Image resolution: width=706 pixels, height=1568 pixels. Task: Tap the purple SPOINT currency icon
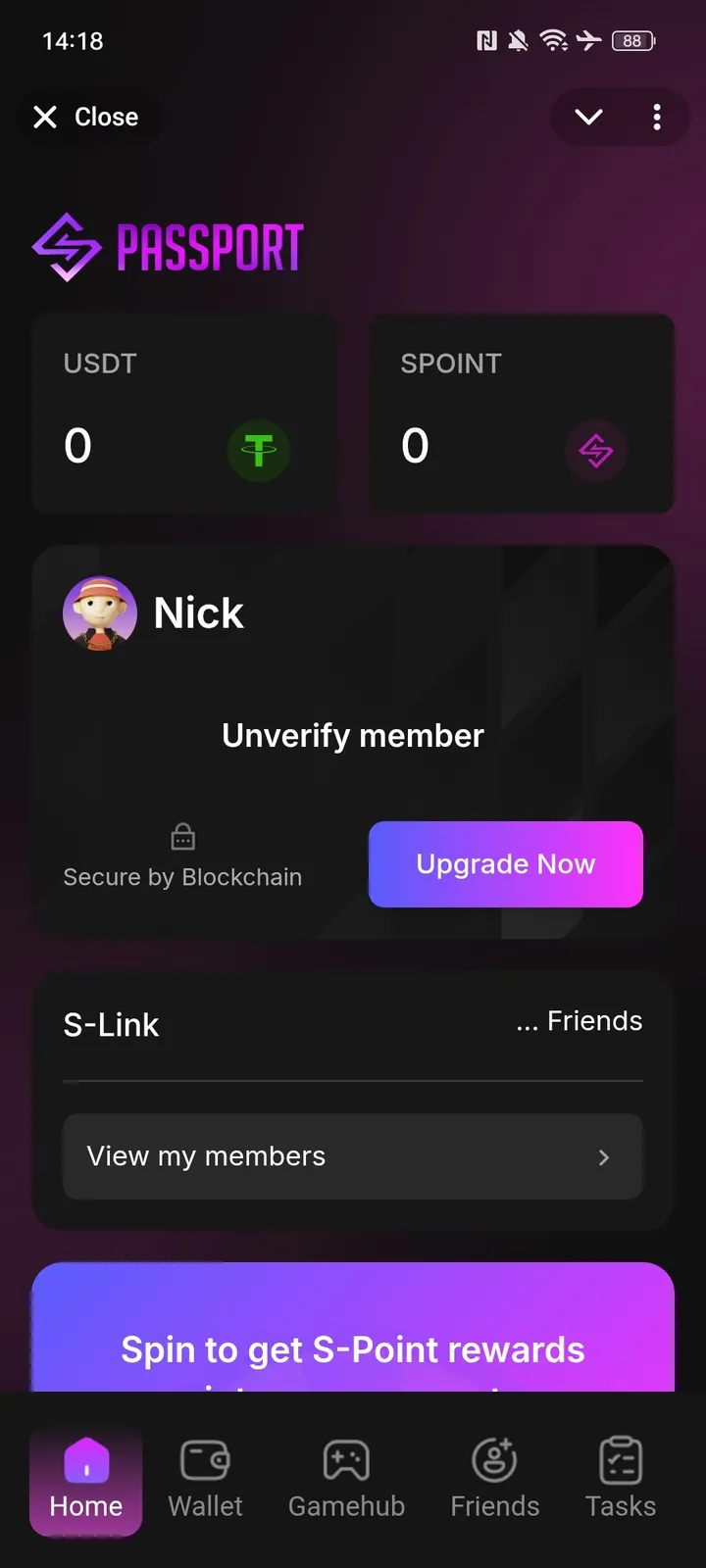coord(595,452)
